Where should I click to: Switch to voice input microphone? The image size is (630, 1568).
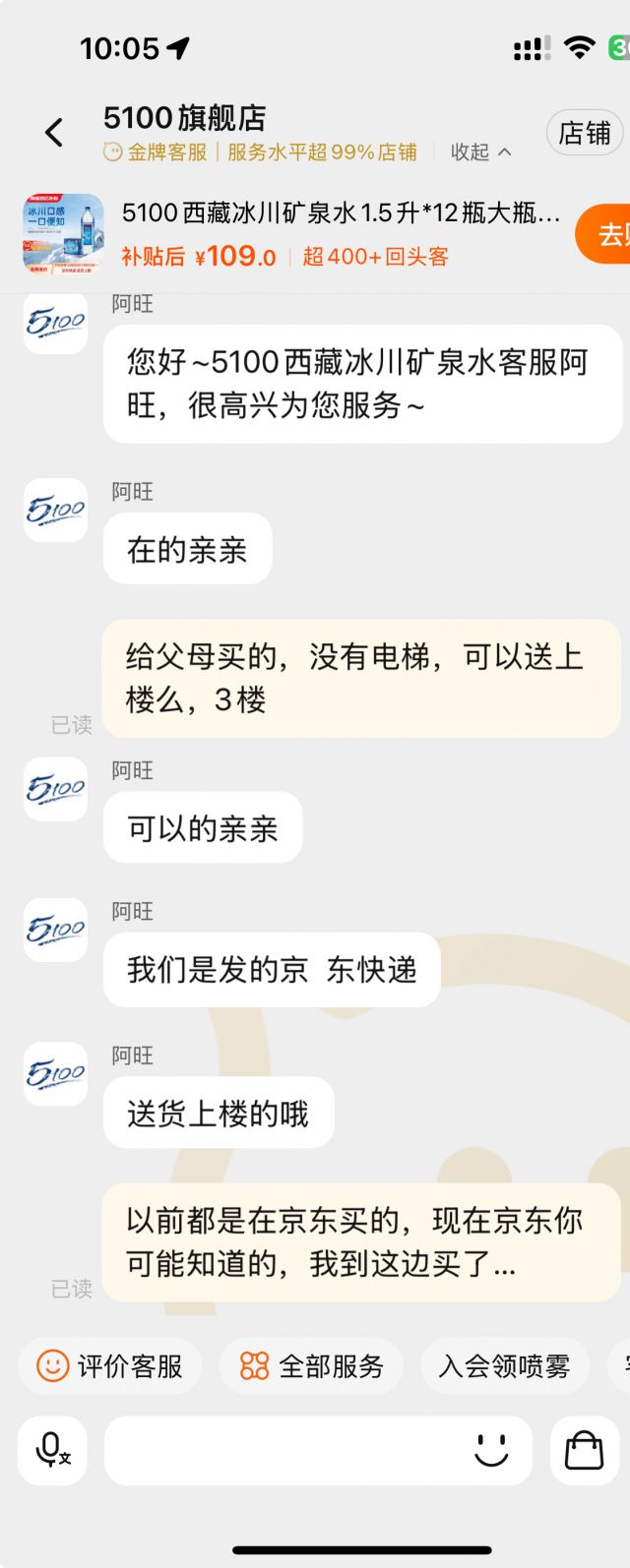52,1450
